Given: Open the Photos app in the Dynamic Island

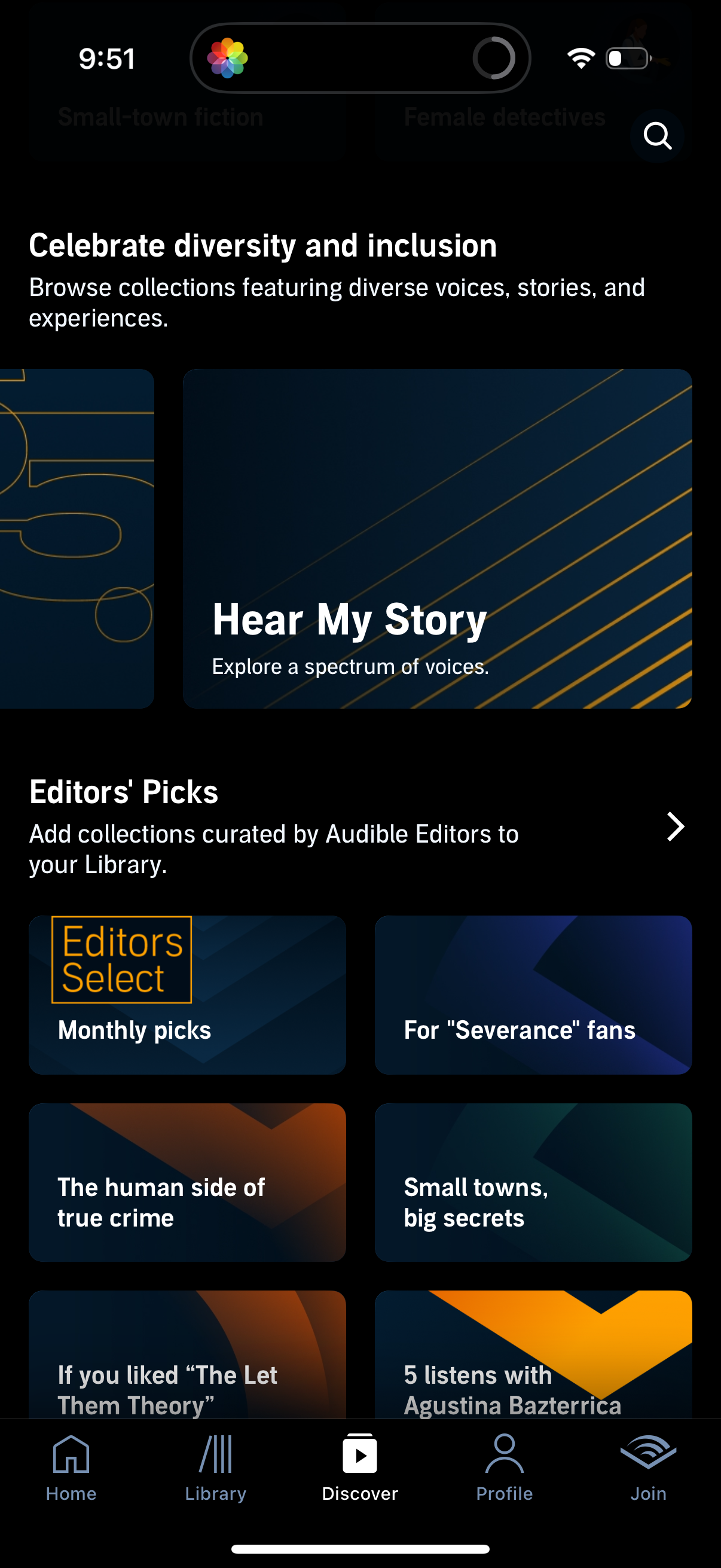Looking at the screenshot, I should [230, 58].
